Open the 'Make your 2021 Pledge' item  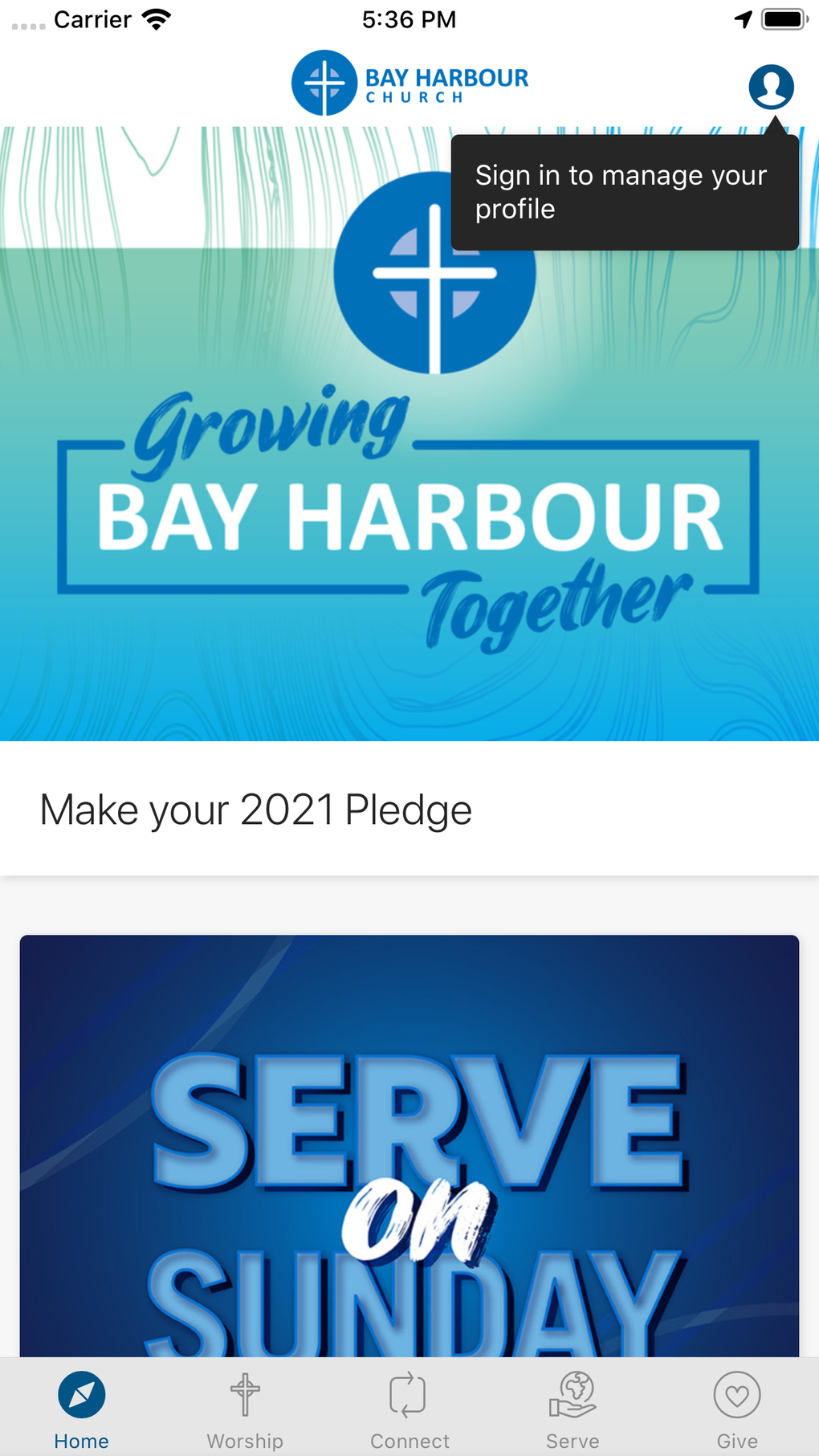click(409, 809)
